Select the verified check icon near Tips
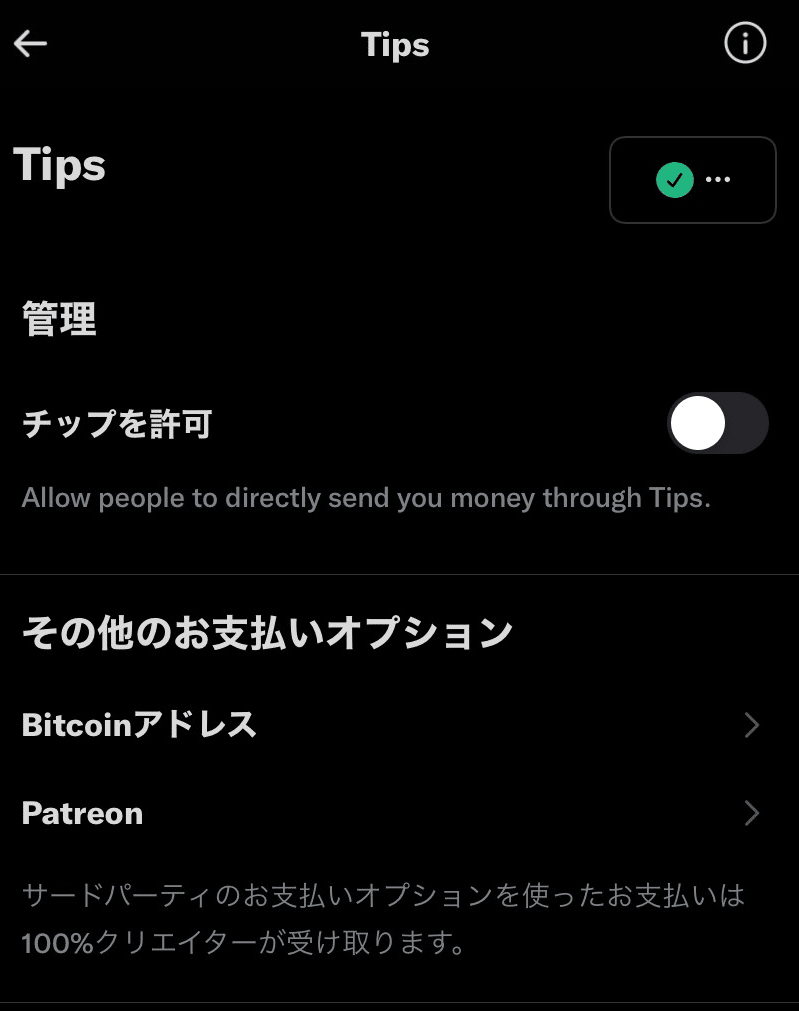 pyautogui.click(x=675, y=180)
